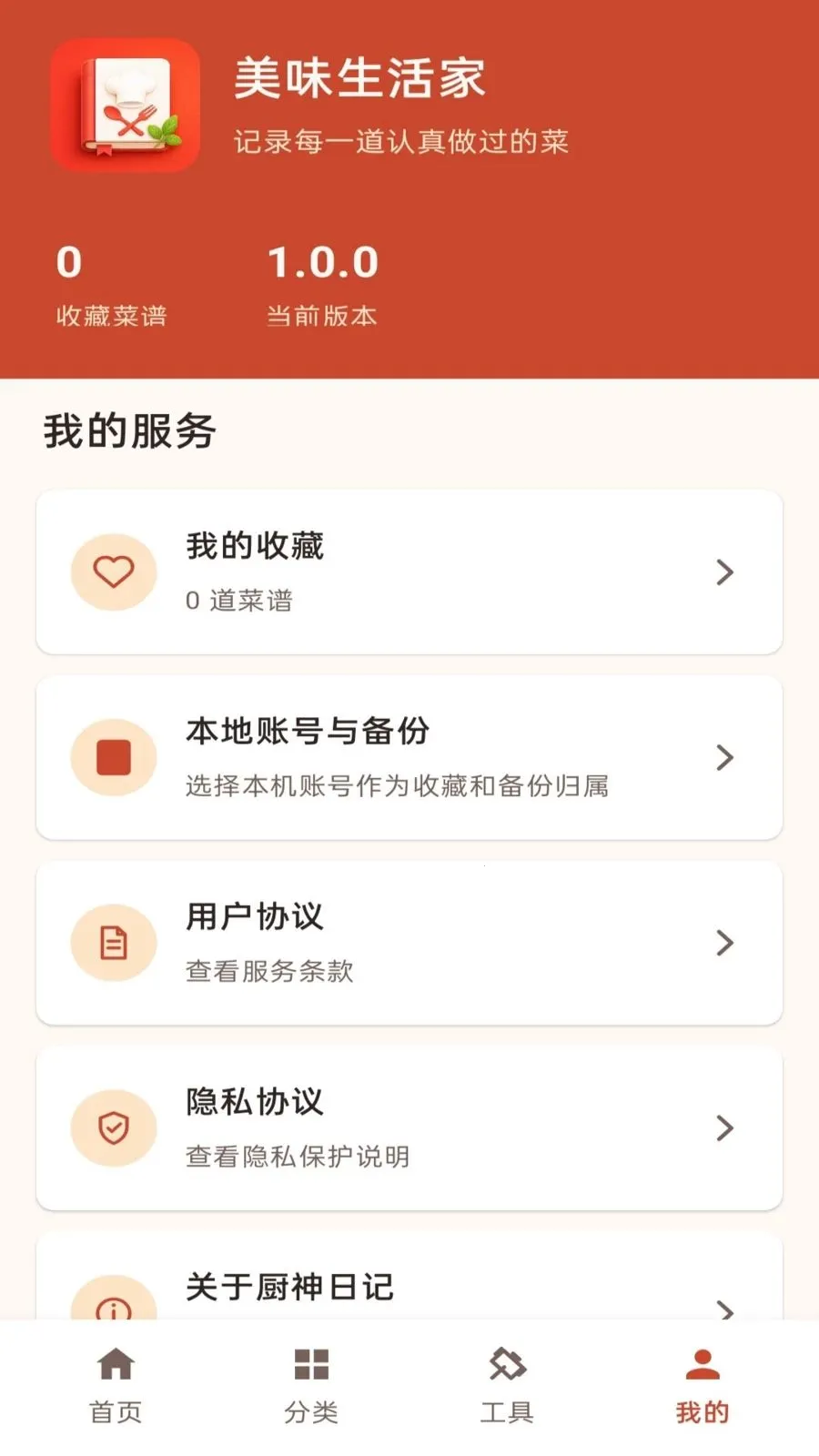
Task: Open 我的收藏 favorites list
Action: [x=409, y=571]
